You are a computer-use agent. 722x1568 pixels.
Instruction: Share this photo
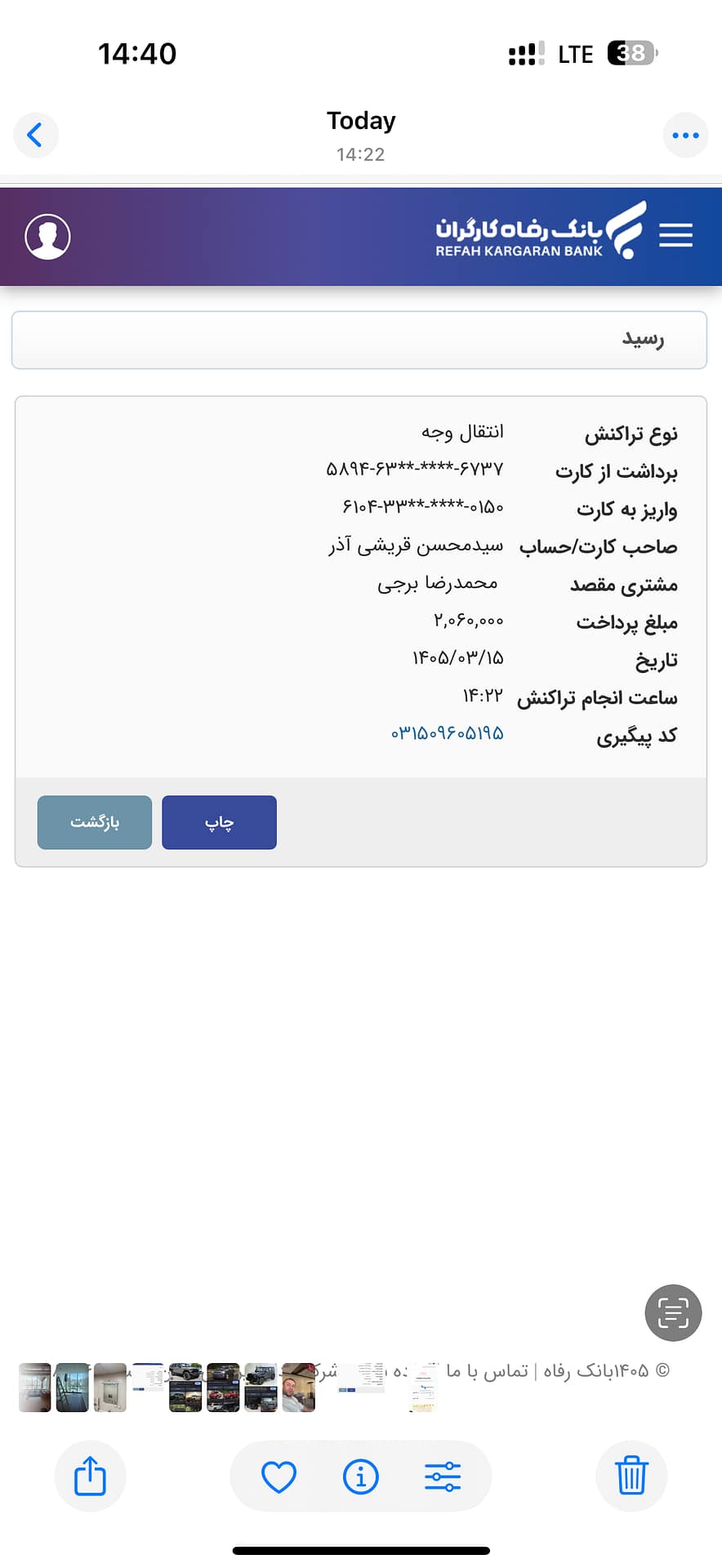(x=90, y=1477)
